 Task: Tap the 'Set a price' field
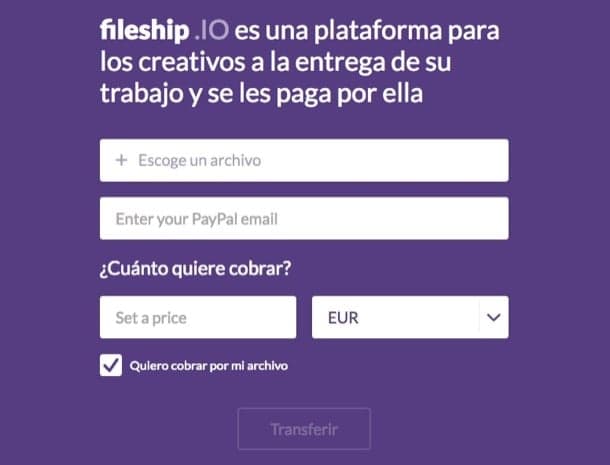click(198, 318)
